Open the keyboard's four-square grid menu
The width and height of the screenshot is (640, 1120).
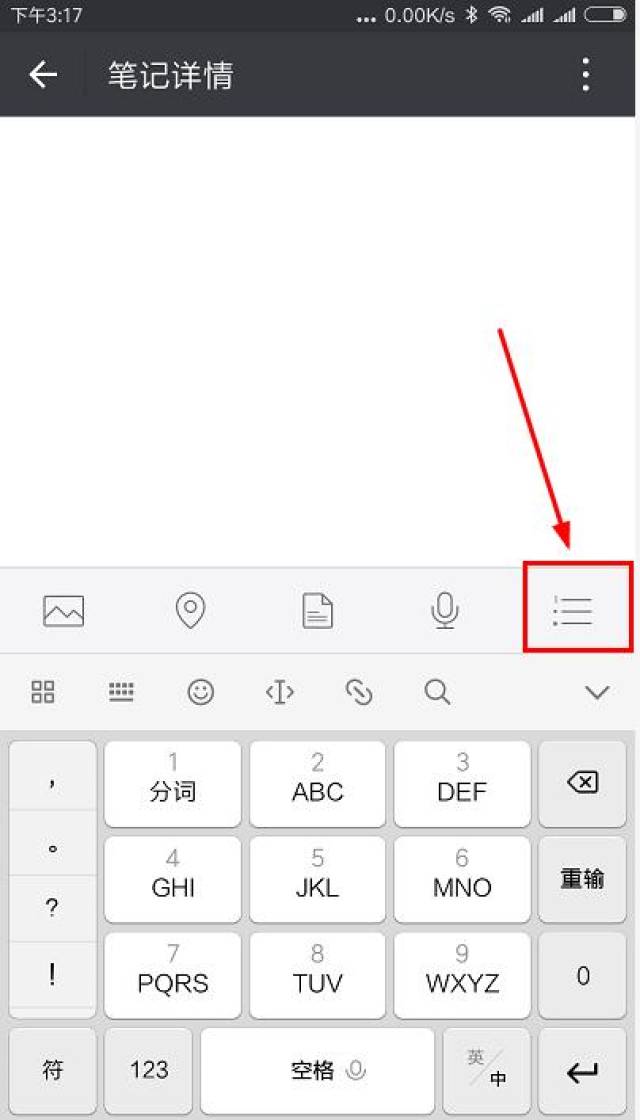tap(43, 691)
